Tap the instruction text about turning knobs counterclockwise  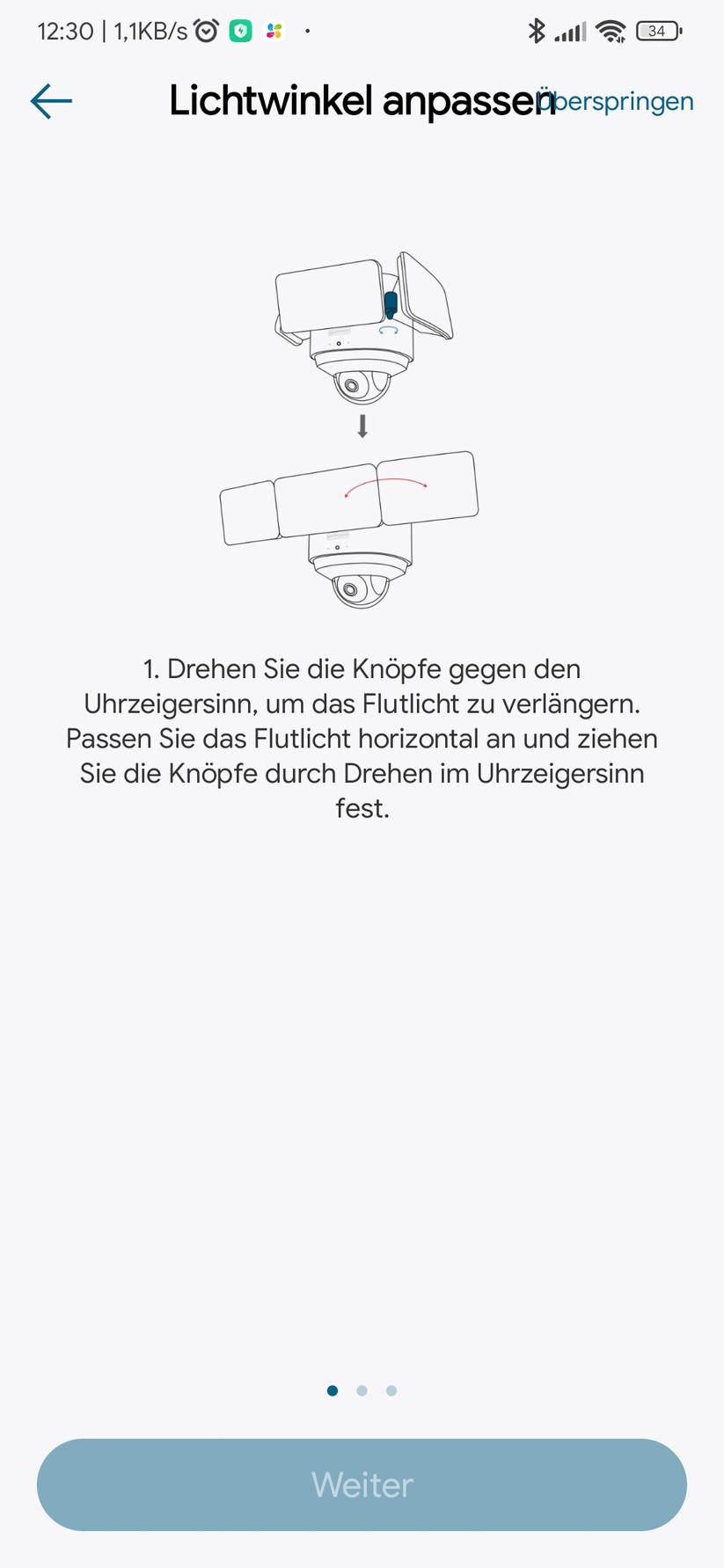click(362, 738)
